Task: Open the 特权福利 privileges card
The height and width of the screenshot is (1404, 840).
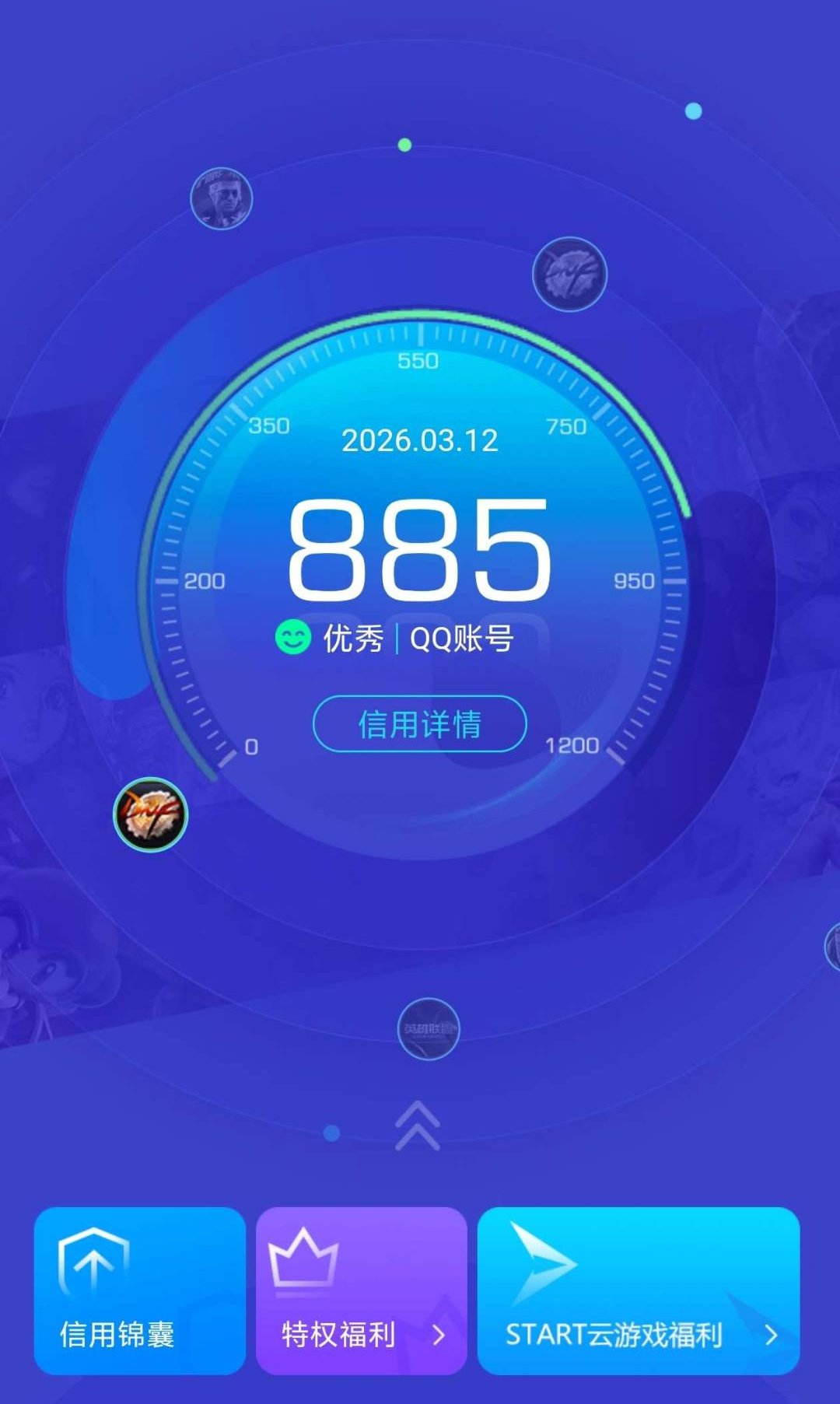Action: pos(362,1290)
